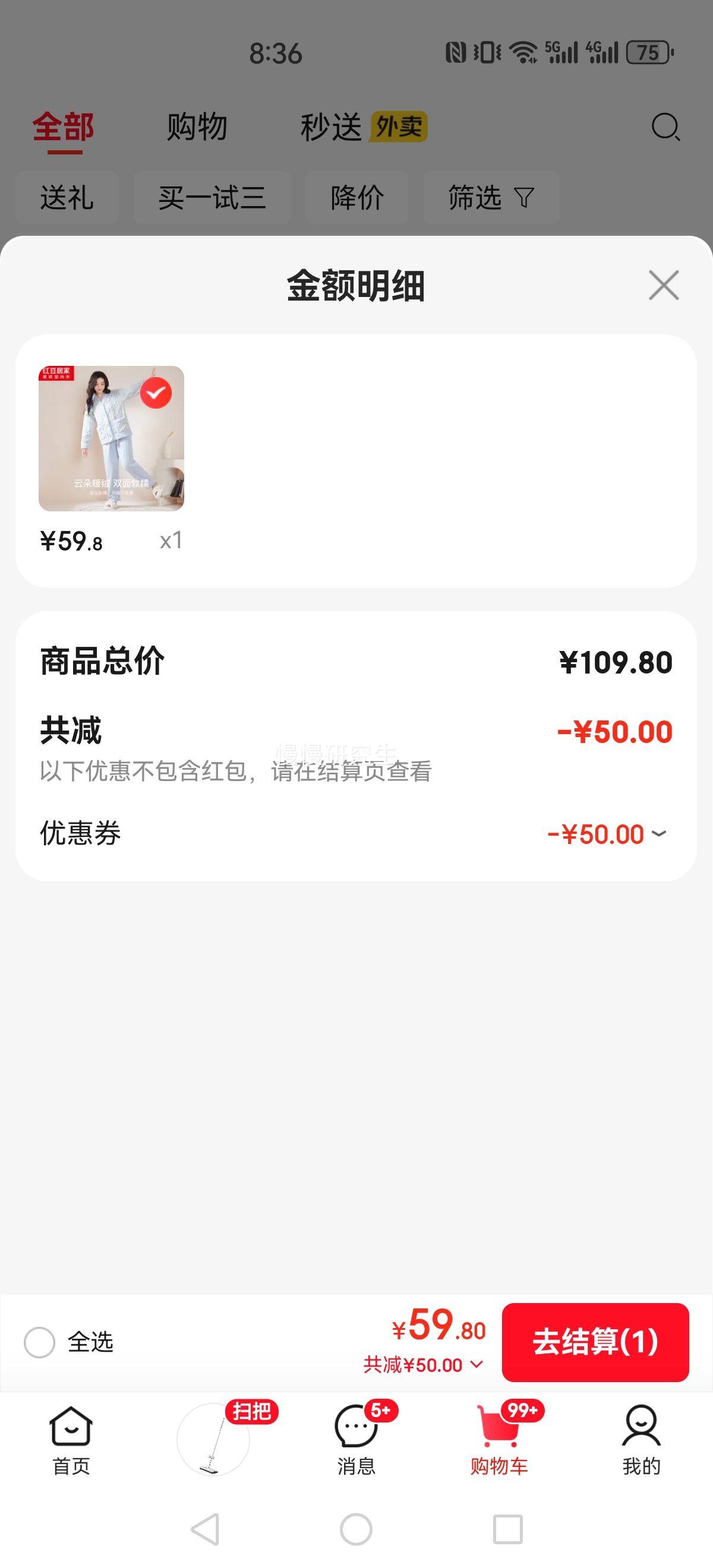Tap the system back button
Viewport: 713px width, 1568px height.
[205, 1528]
